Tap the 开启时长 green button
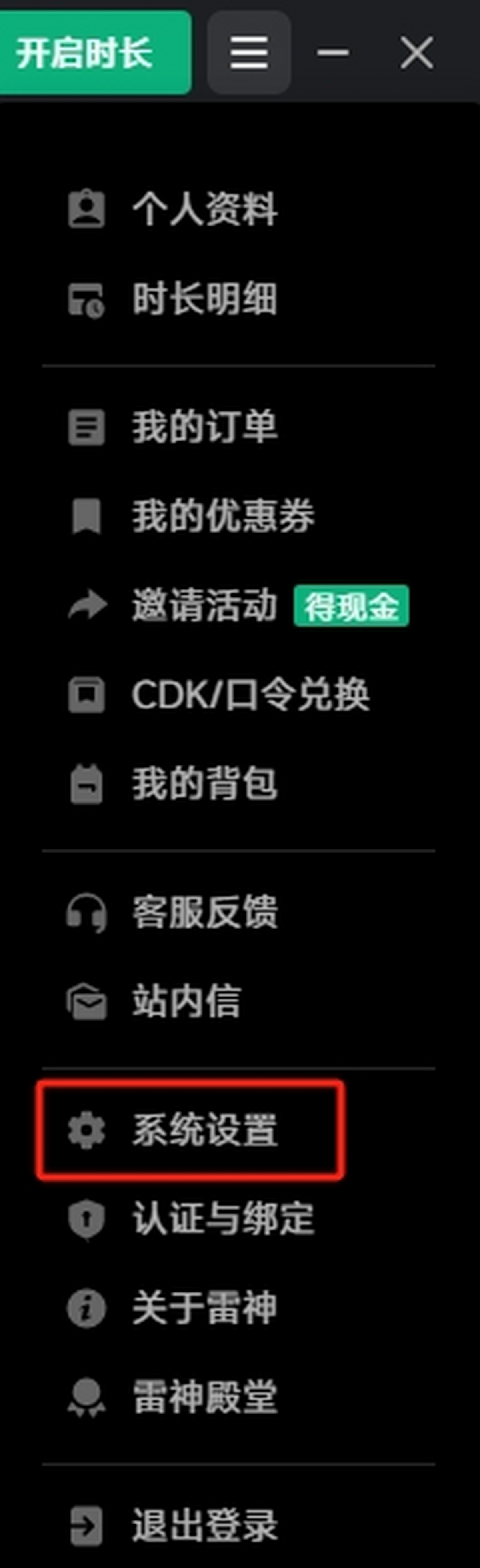This screenshot has height=1568, width=480. pos(91,53)
